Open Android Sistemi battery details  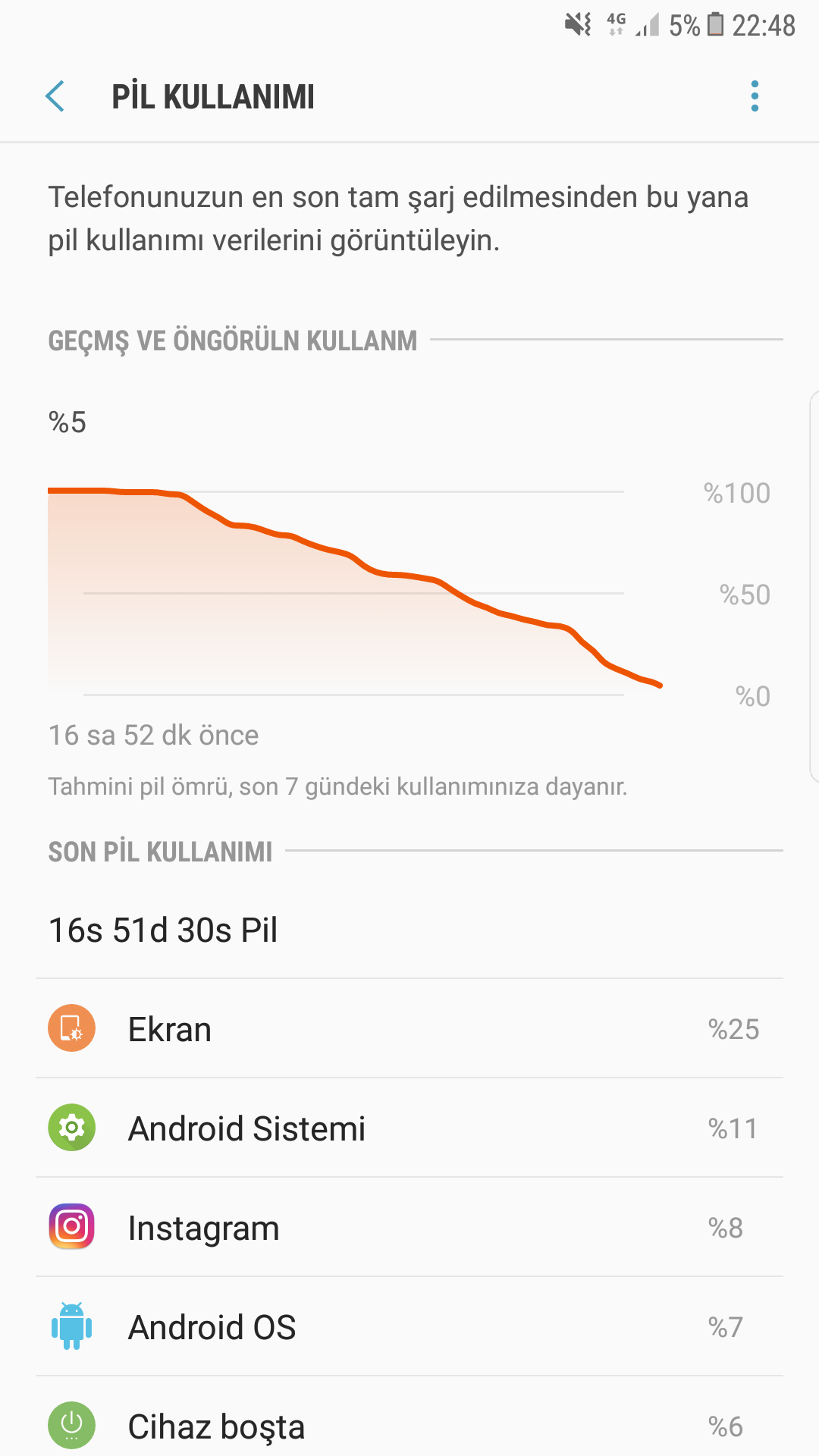(x=409, y=1128)
